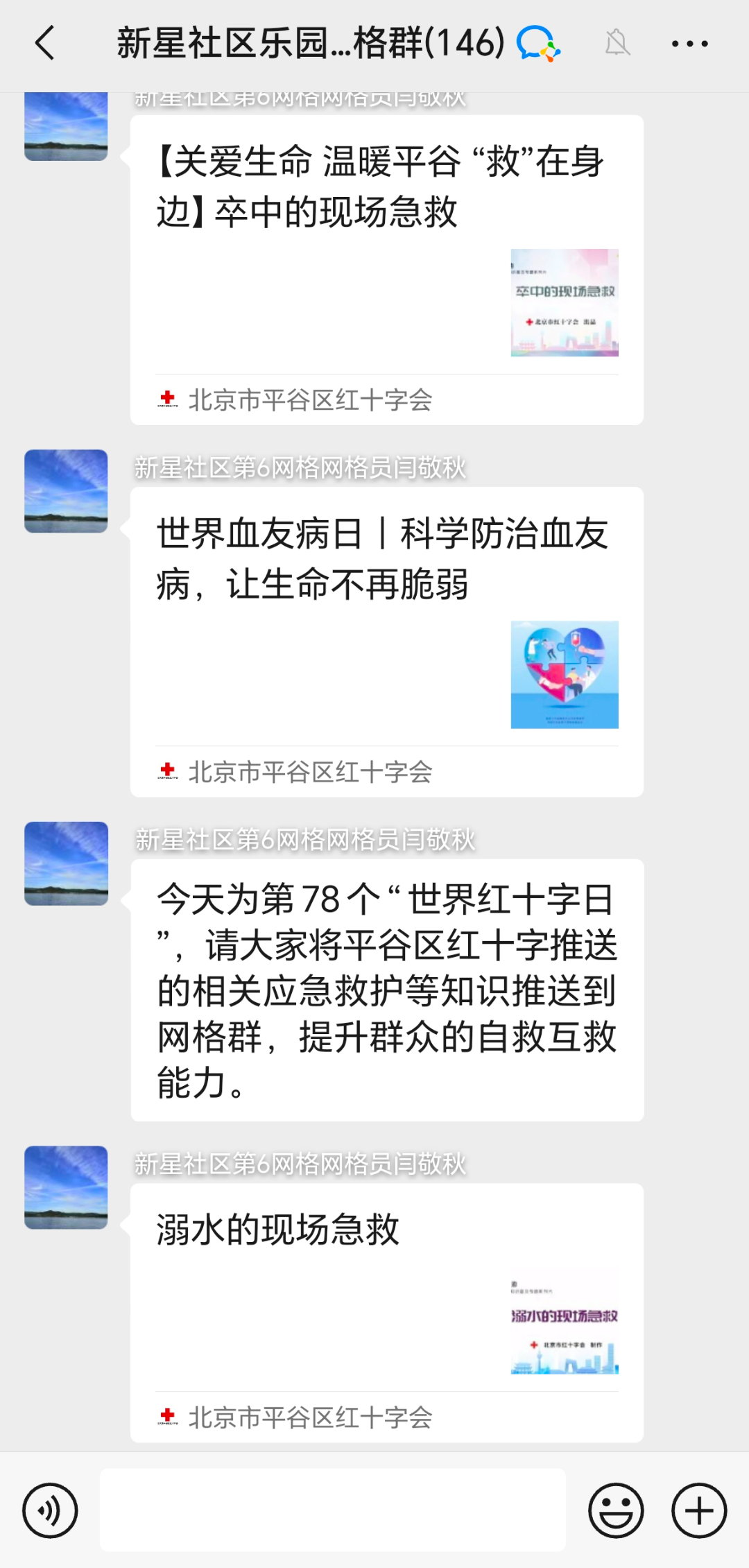Open the plus attachments menu
This screenshot has width=749, height=1568.
pyautogui.click(x=699, y=1510)
